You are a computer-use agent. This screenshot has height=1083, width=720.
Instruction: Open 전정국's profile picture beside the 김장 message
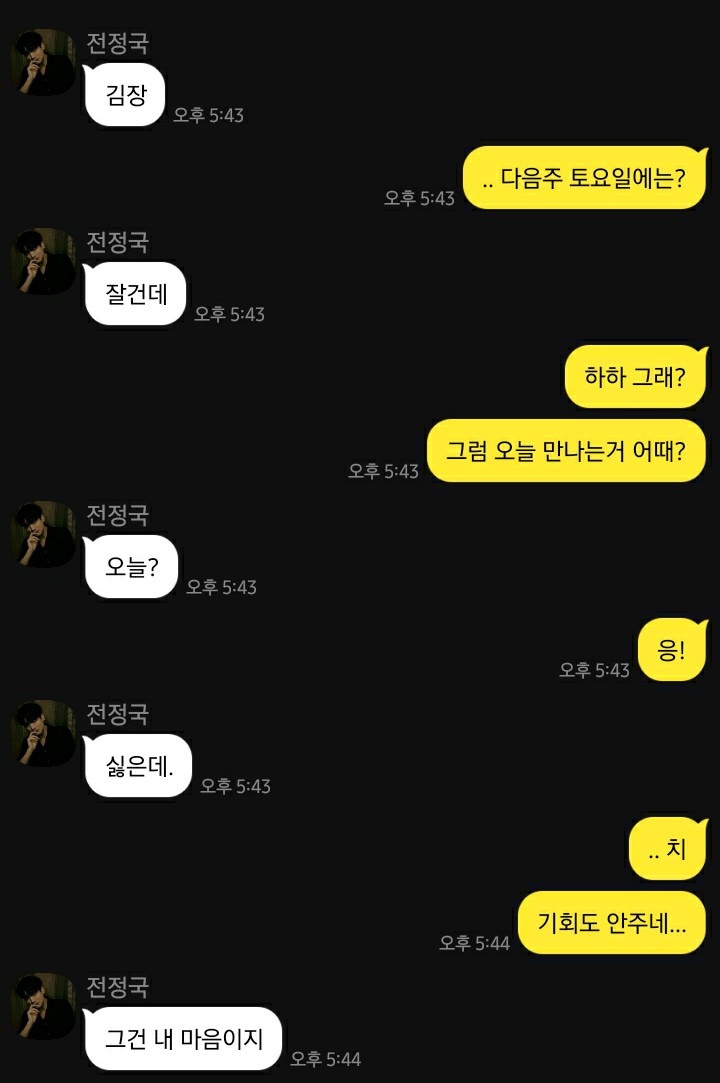43,62
